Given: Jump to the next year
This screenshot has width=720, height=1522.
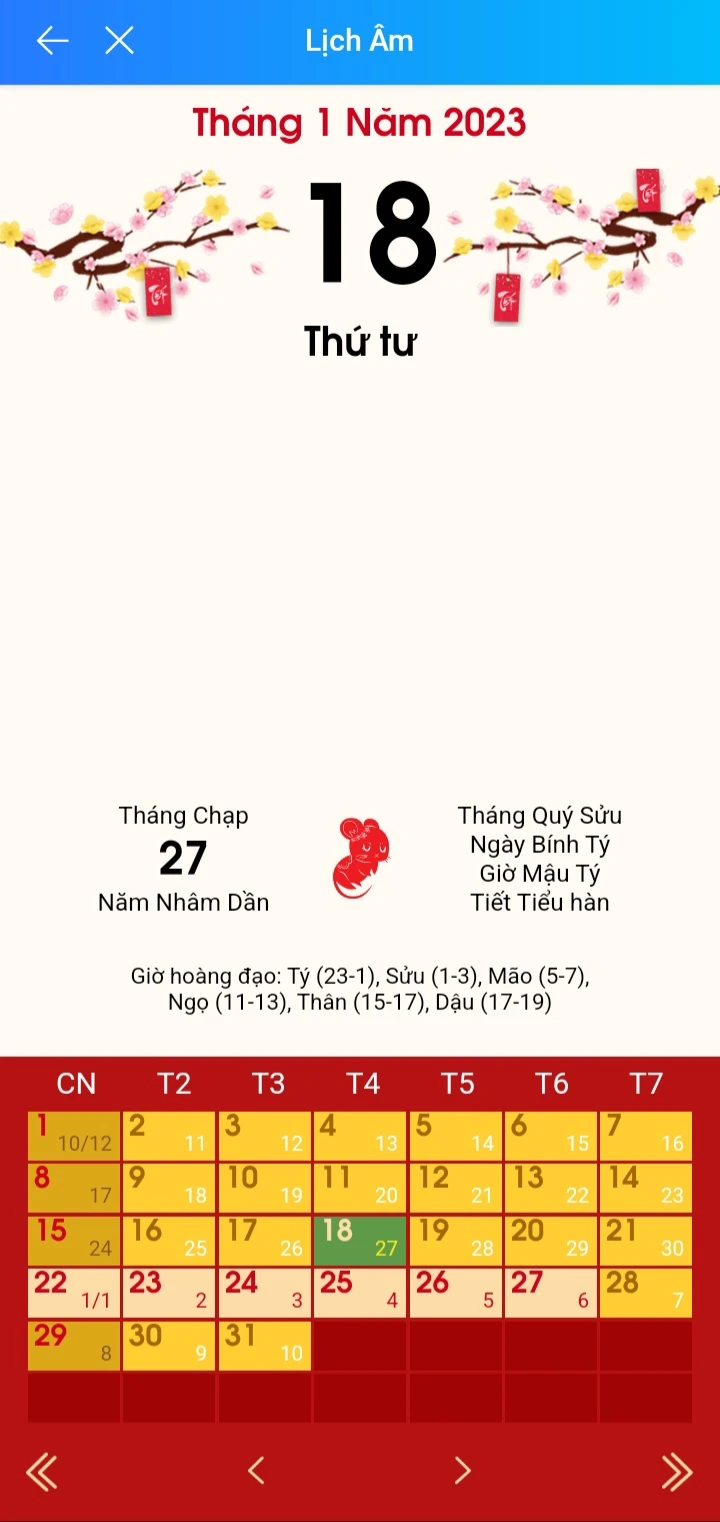Looking at the screenshot, I should (676, 1471).
